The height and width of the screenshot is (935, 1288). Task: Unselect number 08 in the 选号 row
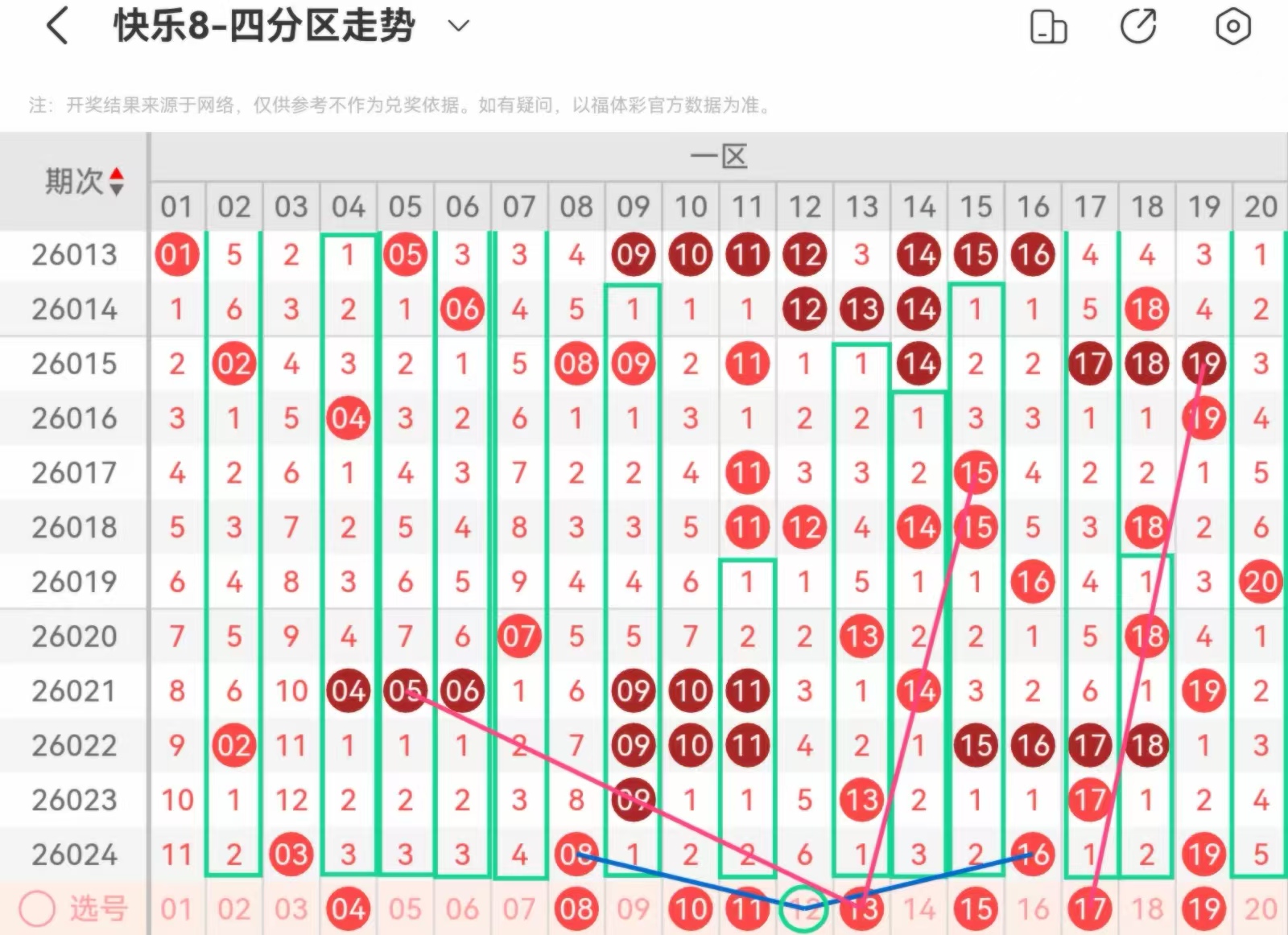[576, 909]
